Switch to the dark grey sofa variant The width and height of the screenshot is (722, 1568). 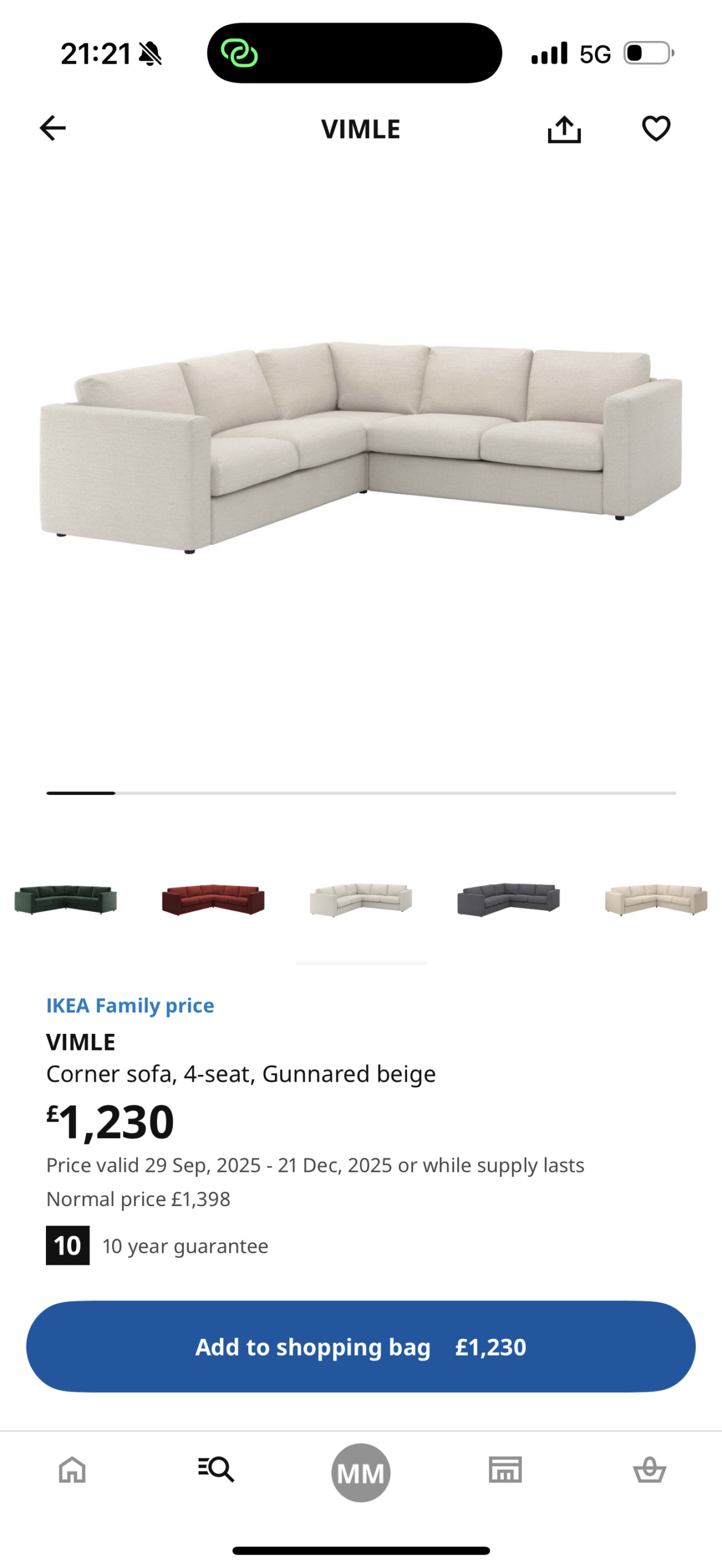[x=509, y=899]
